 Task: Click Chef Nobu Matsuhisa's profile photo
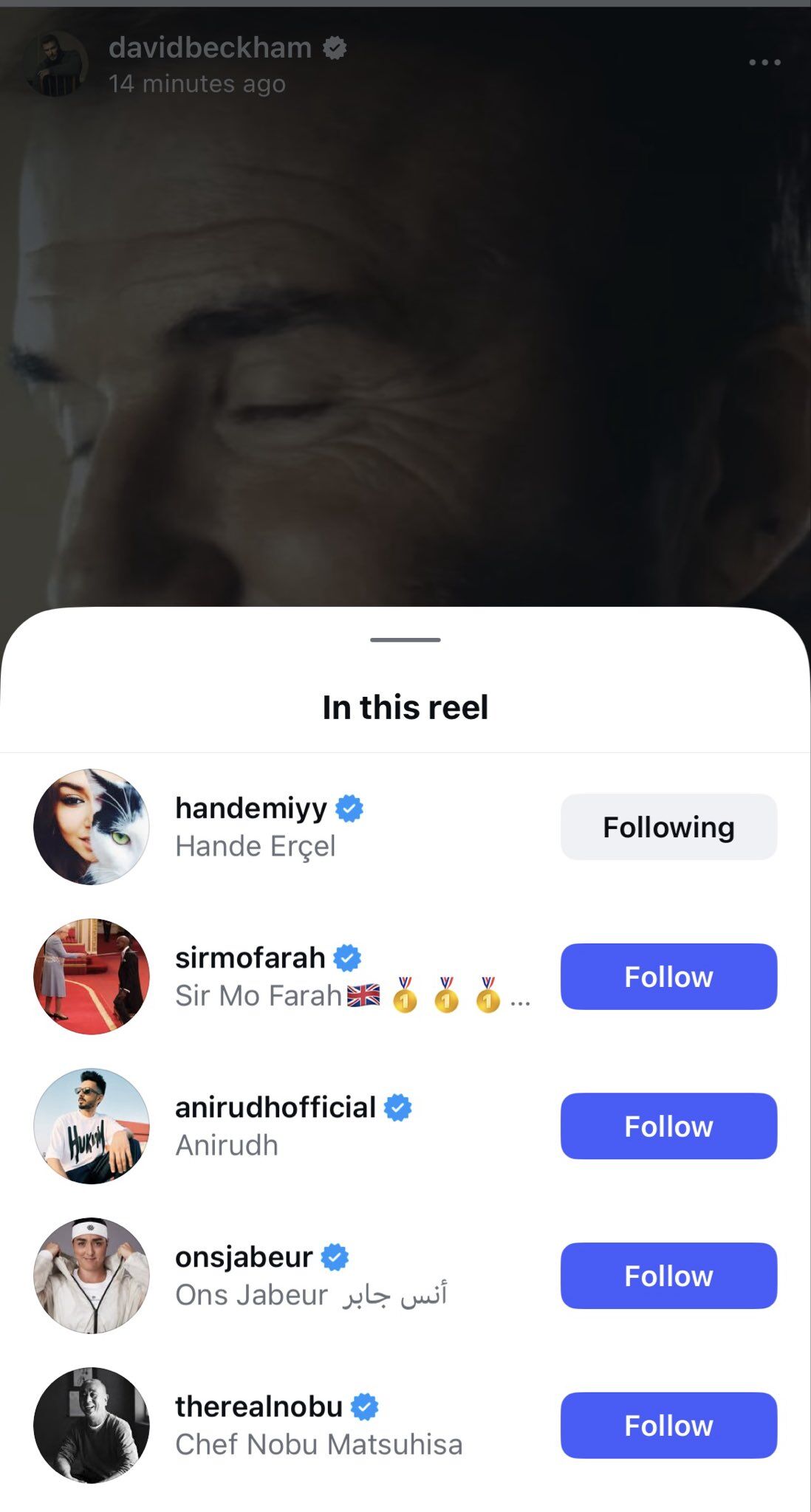tap(90, 1425)
